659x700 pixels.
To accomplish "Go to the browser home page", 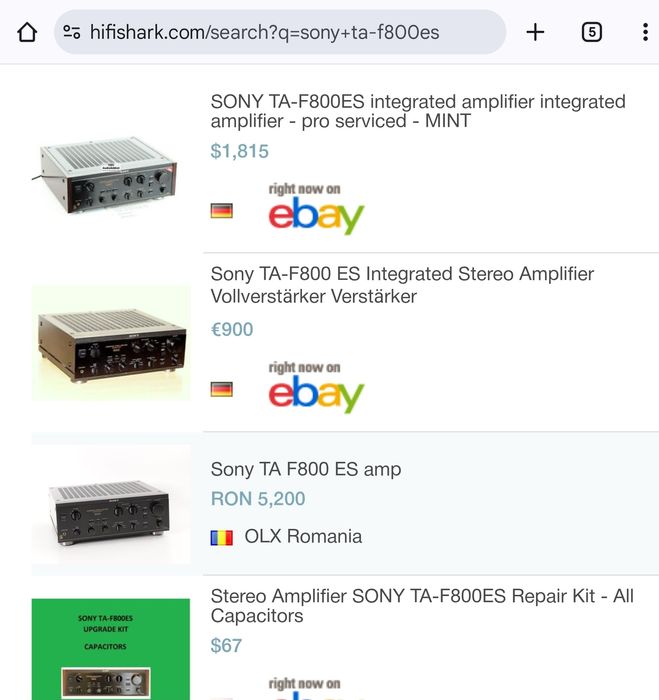I will point(27,32).
